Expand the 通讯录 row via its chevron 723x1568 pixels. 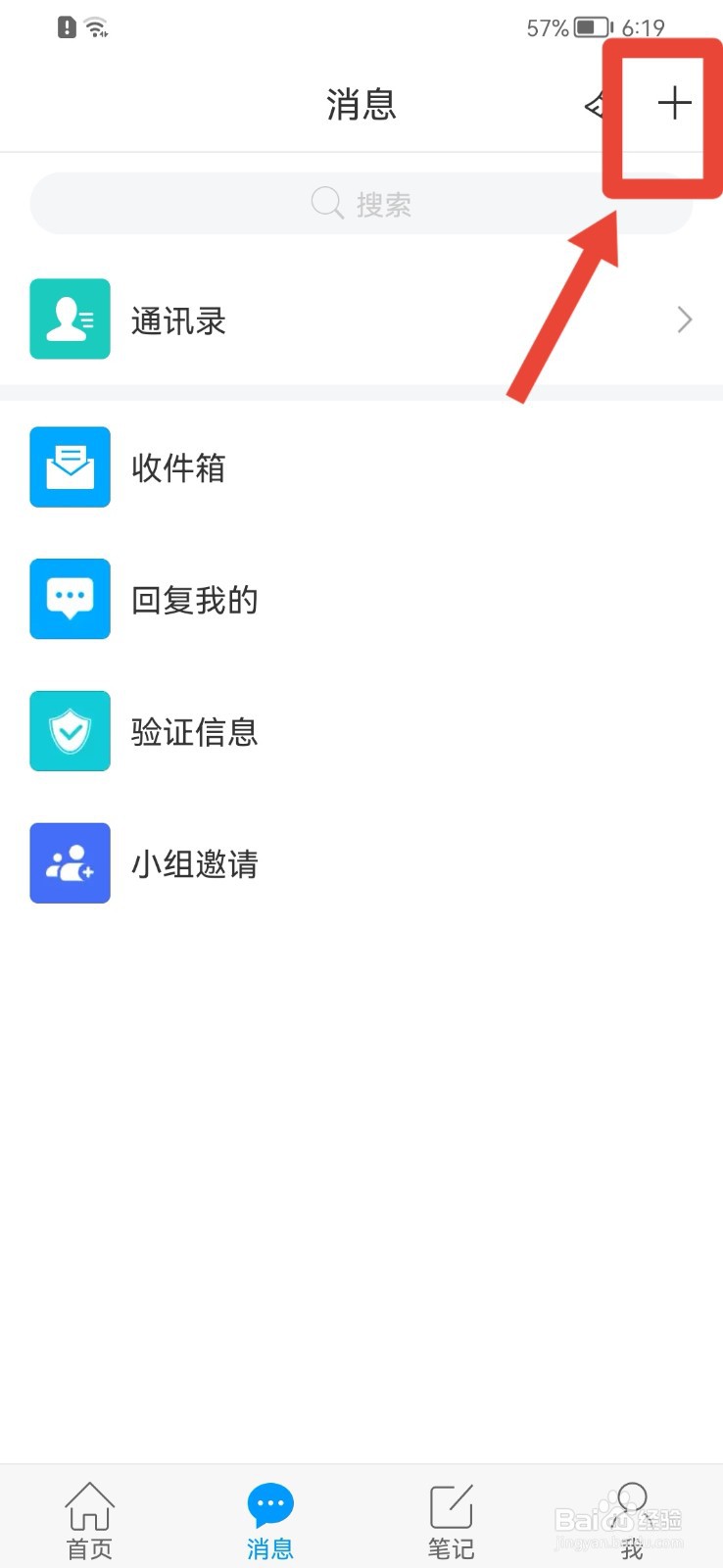click(684, 319)
